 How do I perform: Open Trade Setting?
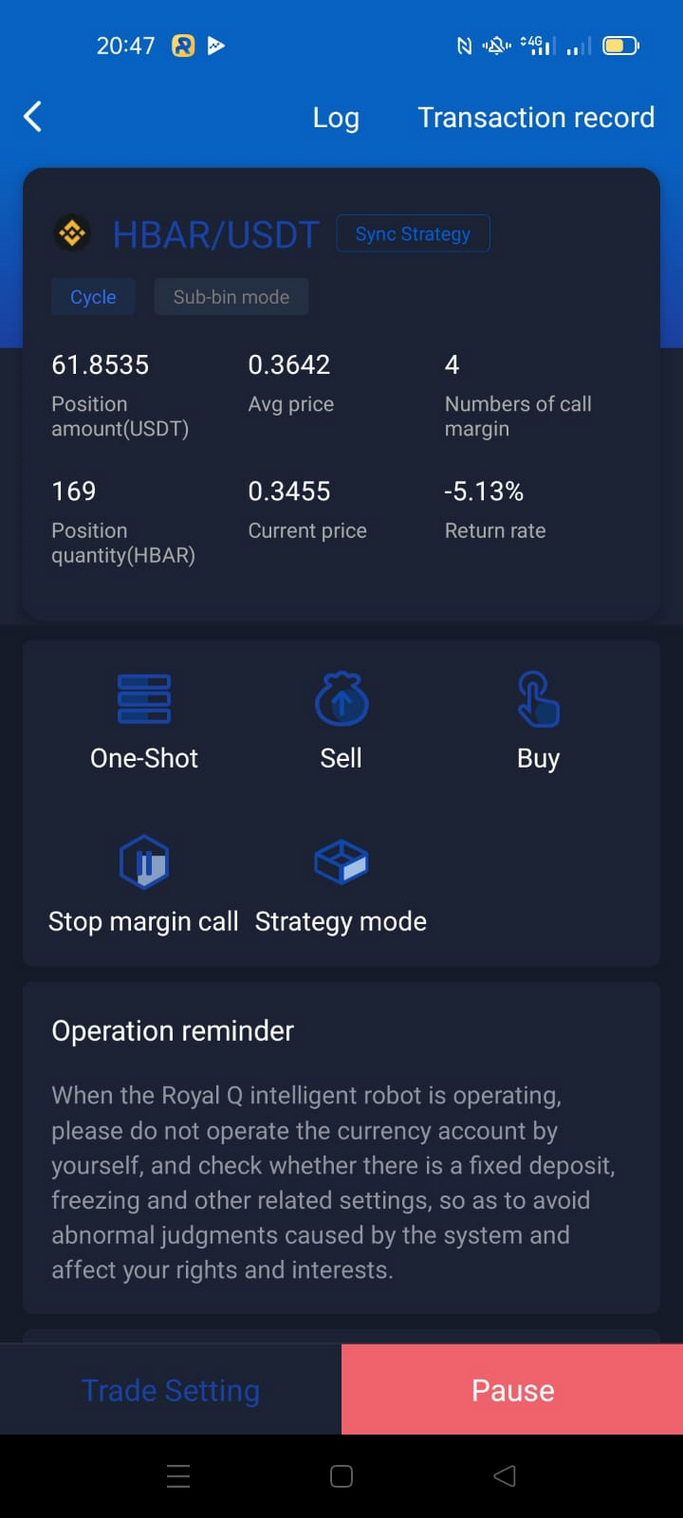point(171,1390)
